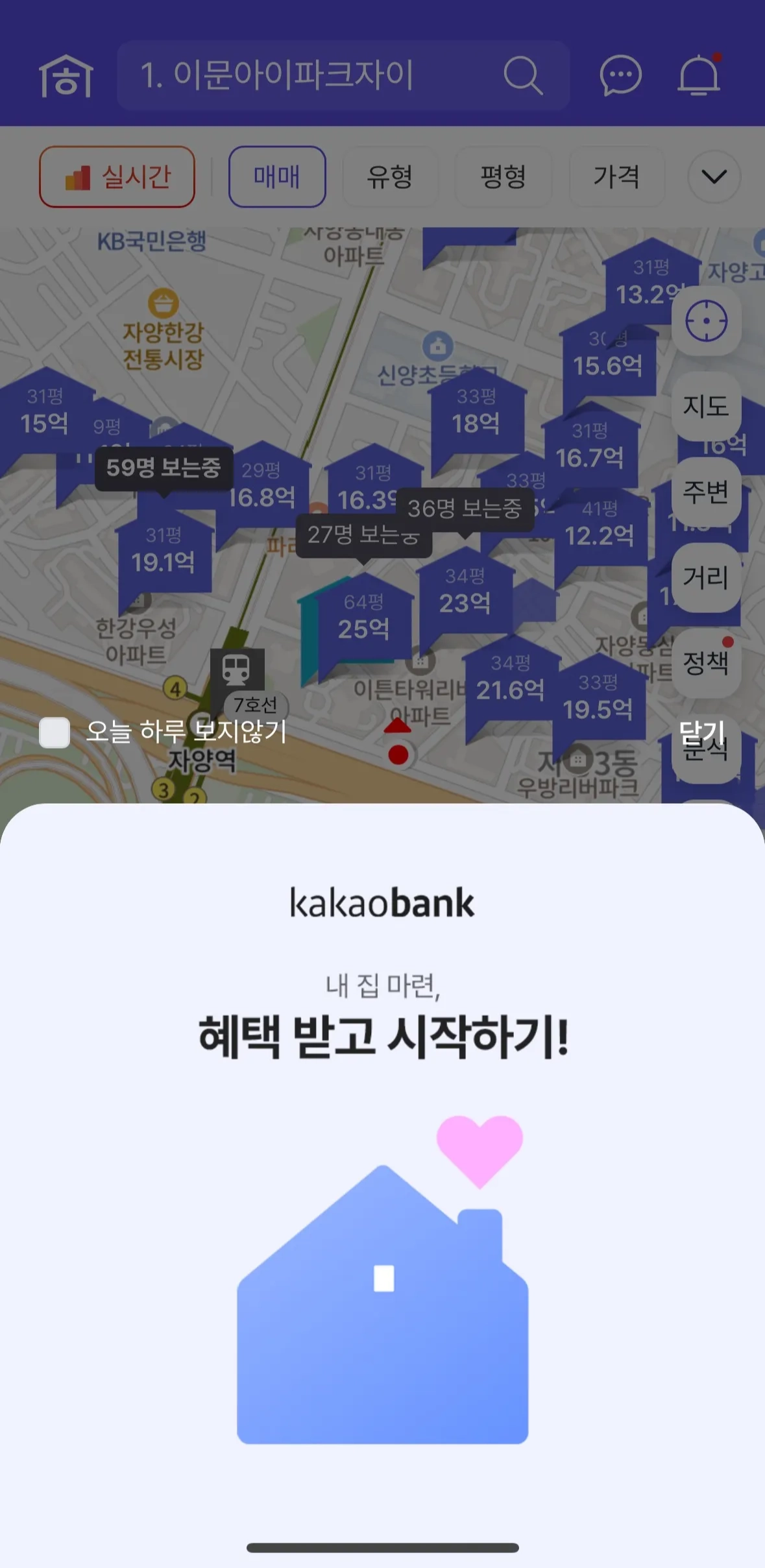Tap the 지도 map option button
Viewport: 765px width, 1568px height.
click(x=706, y=406)
